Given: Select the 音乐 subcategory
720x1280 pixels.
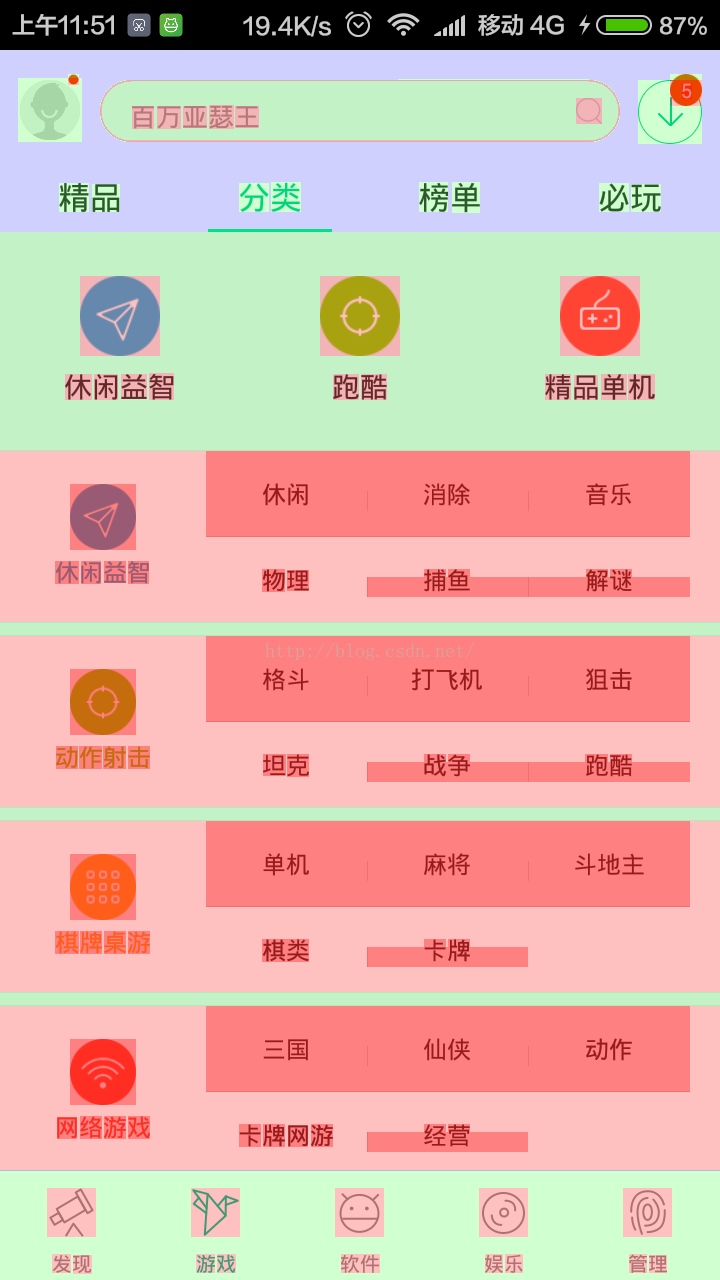Looking at the screenshot, I should [609, 494].
